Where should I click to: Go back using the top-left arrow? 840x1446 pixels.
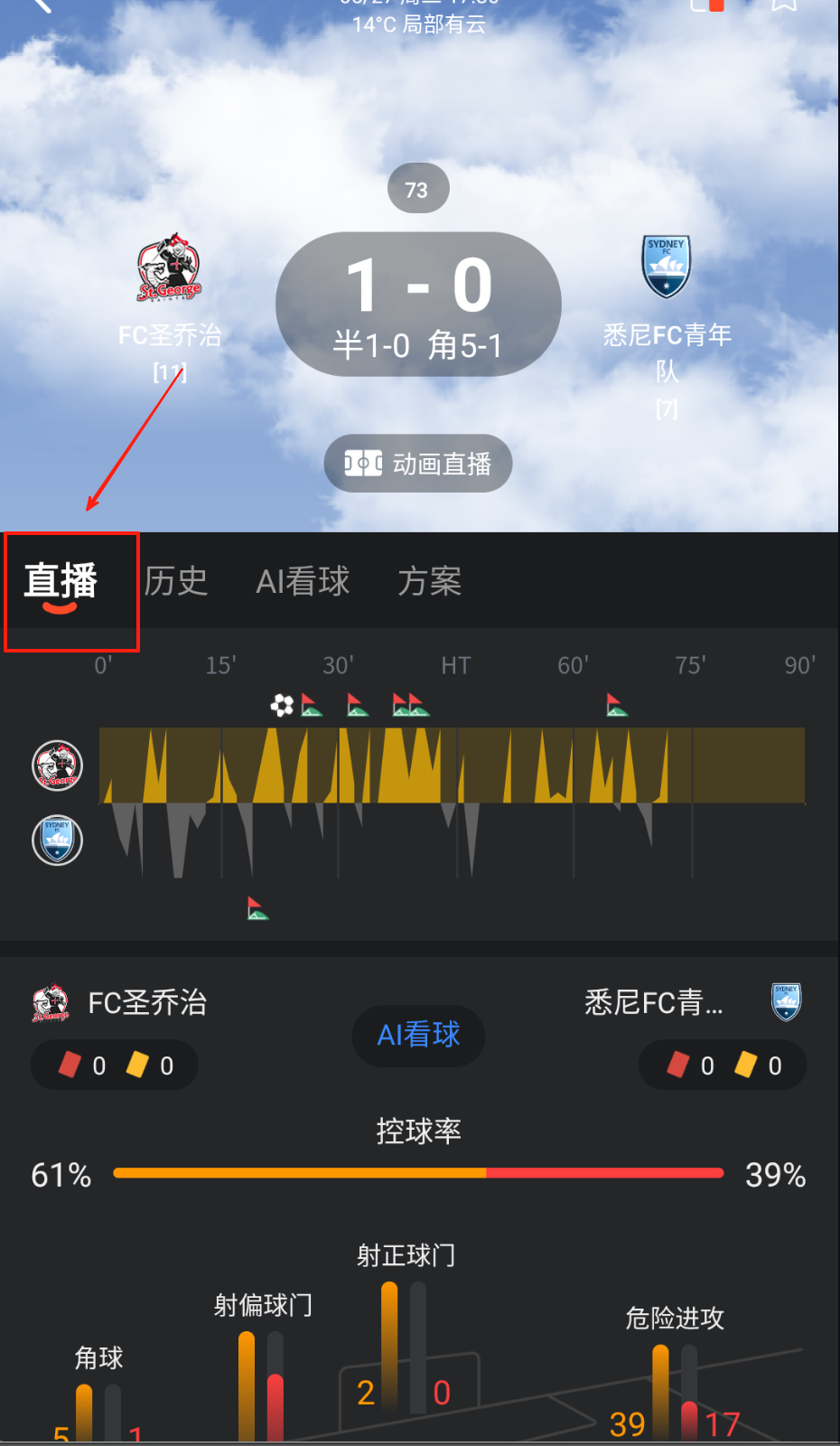[x=41, y=5]
